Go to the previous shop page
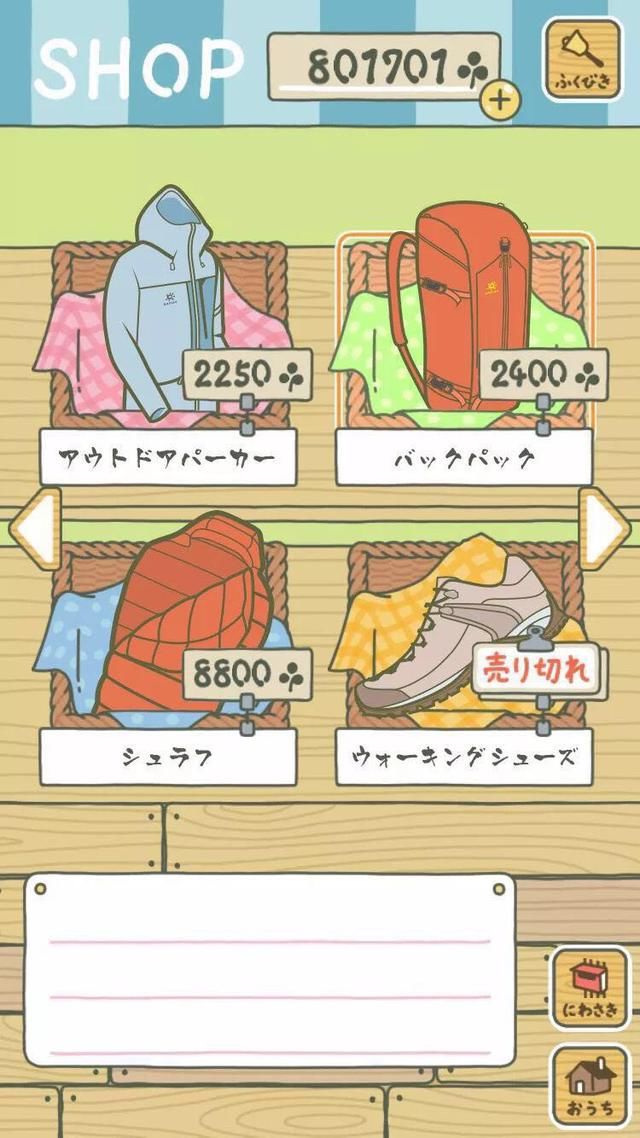 (35, 527)
